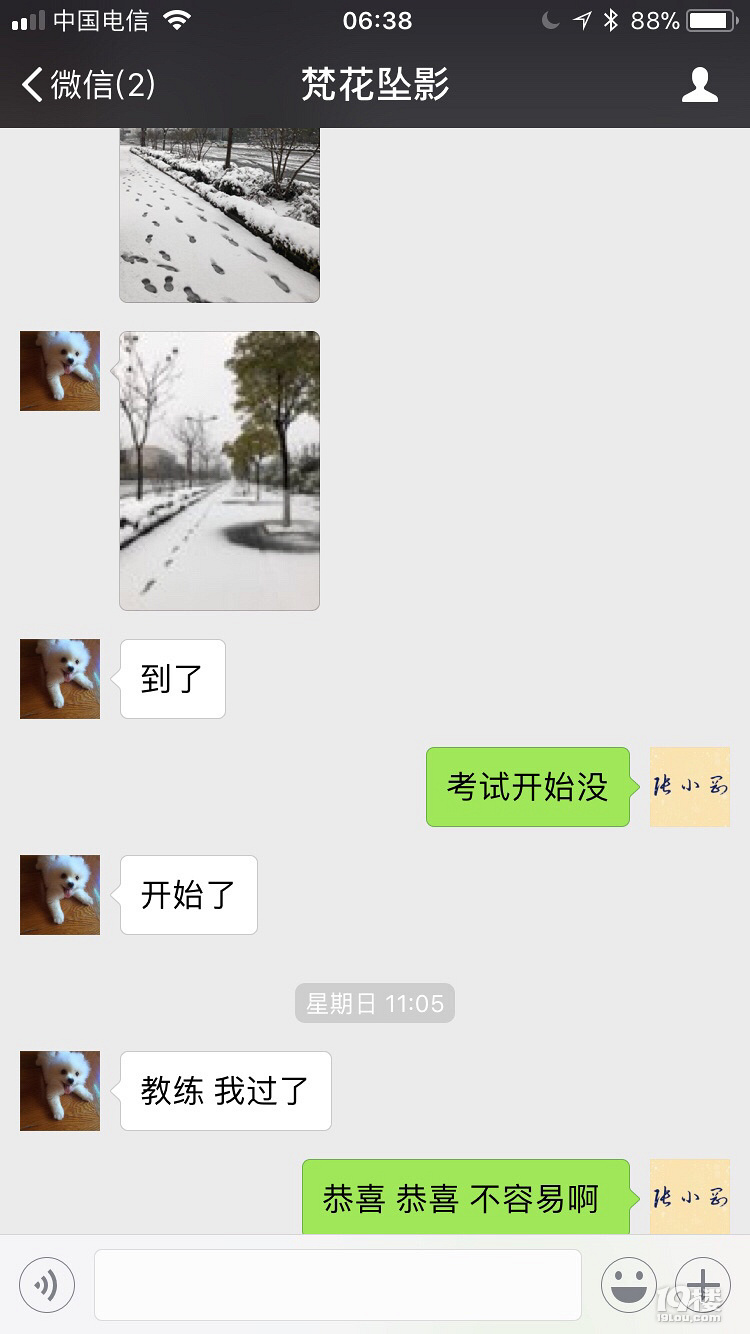Tap my avatar beside 考试开始没
Viewport: 750px width, 1334px height.
click(x=690, y=787)
